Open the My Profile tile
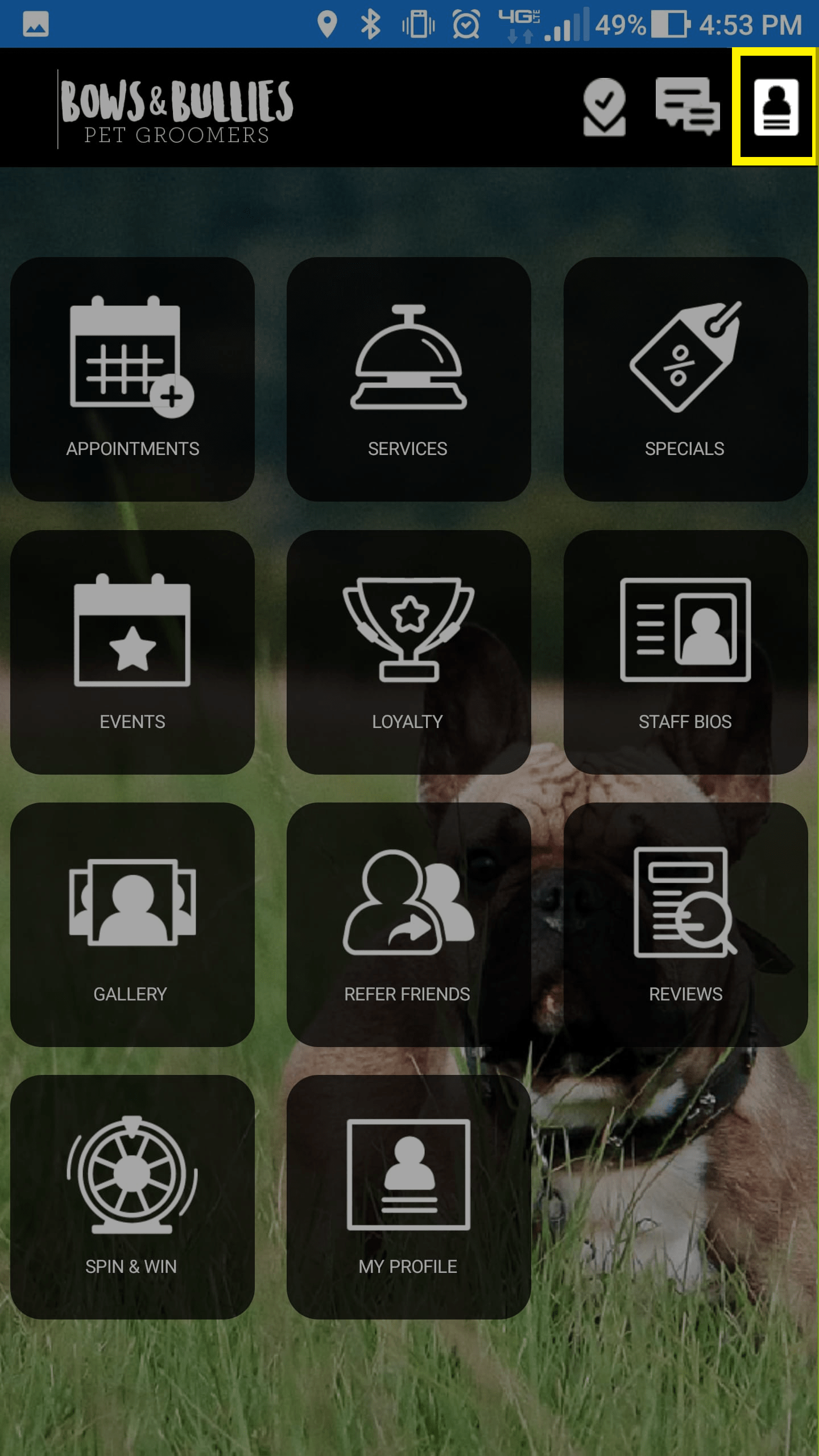 click(x=408, y=1197)
